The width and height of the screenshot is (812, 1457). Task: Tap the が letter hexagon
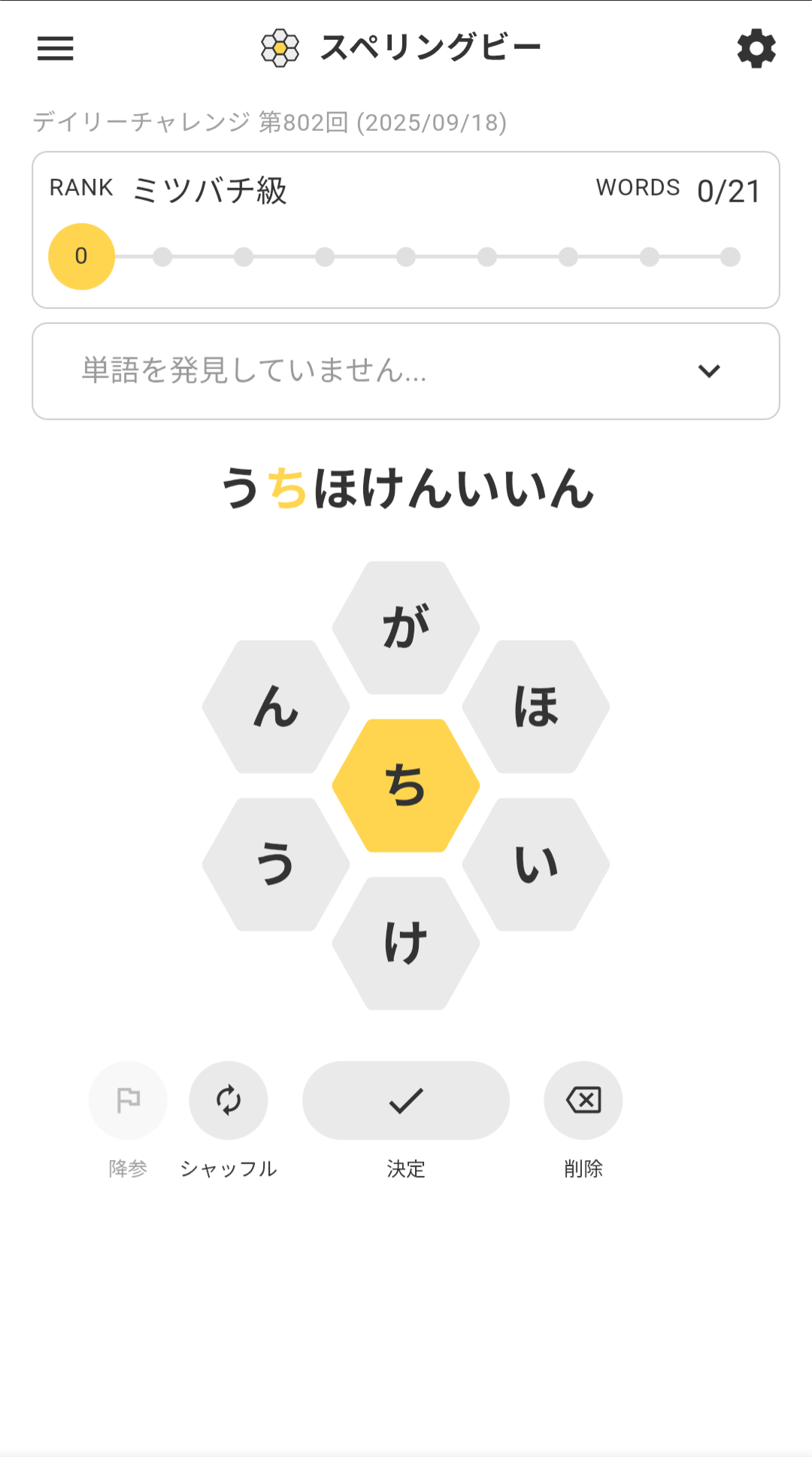tap(406, 628)
